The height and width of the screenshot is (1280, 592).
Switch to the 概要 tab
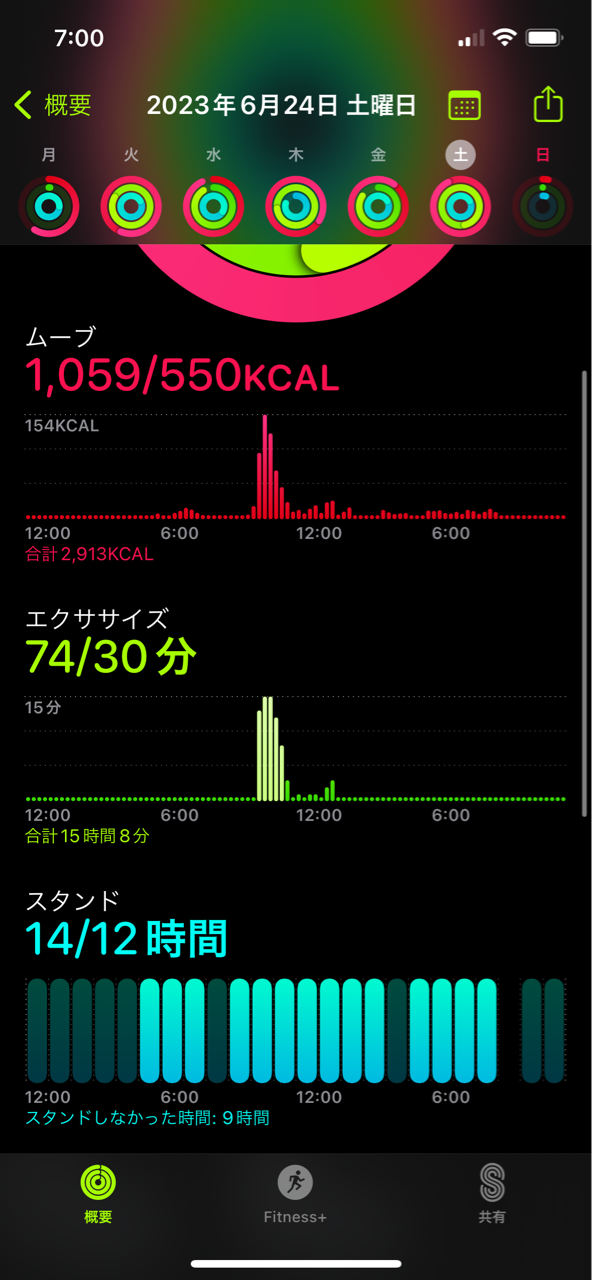(x=98, y=1194)
